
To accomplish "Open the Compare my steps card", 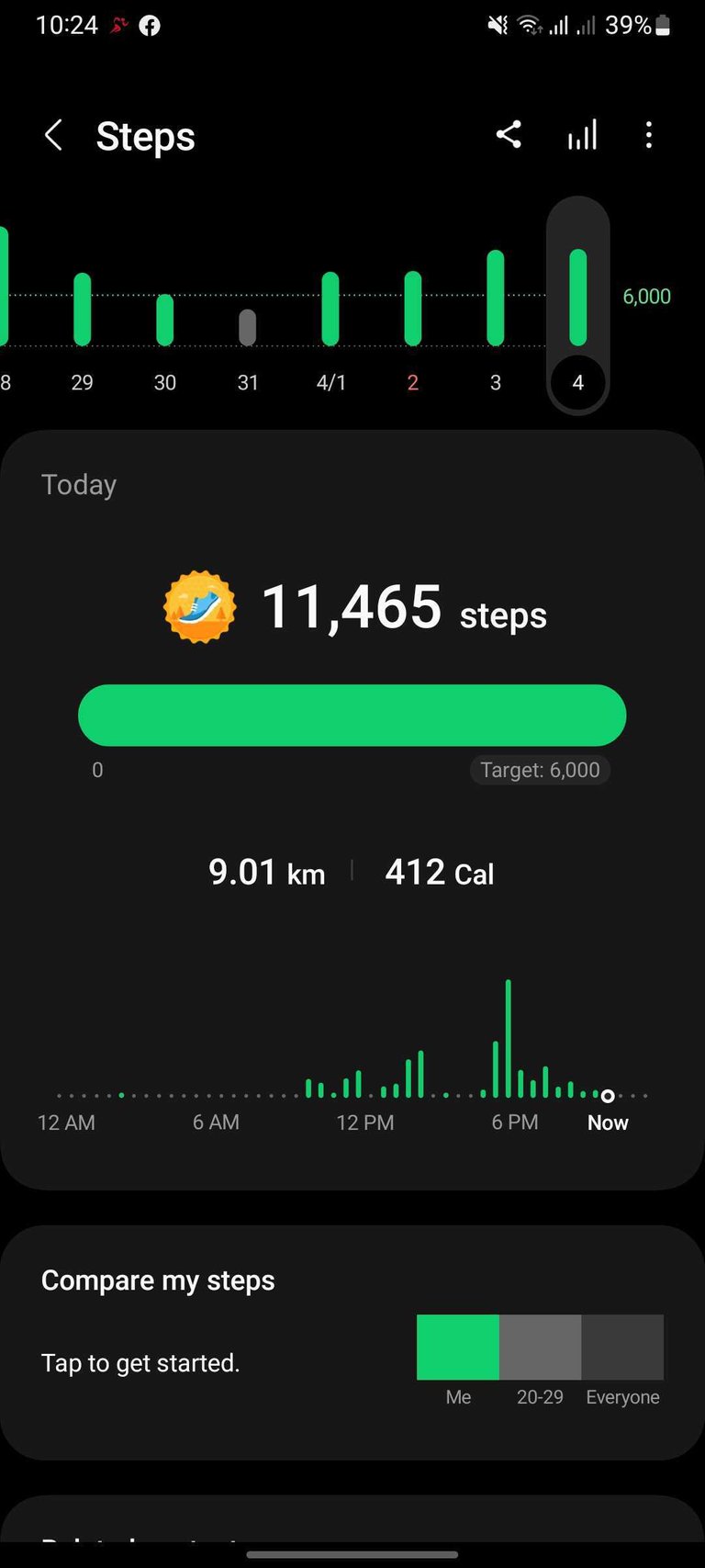I will tap(352, 1343).
